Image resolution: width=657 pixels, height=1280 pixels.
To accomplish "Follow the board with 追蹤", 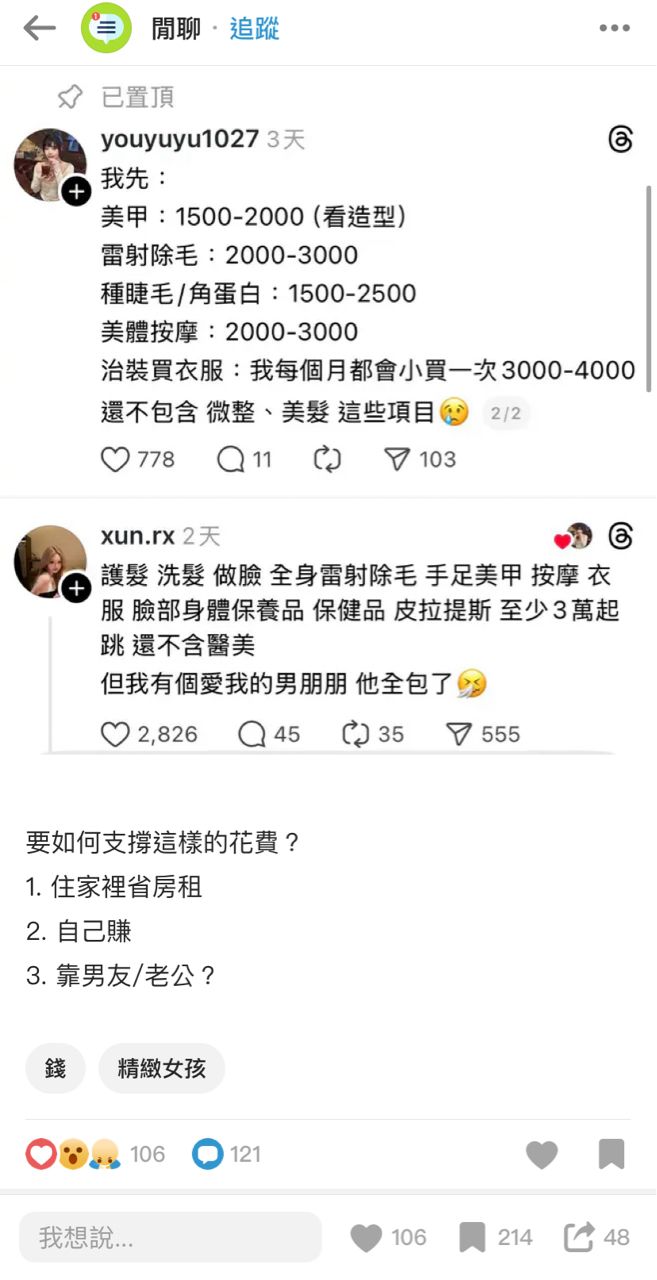I will 255,29.
